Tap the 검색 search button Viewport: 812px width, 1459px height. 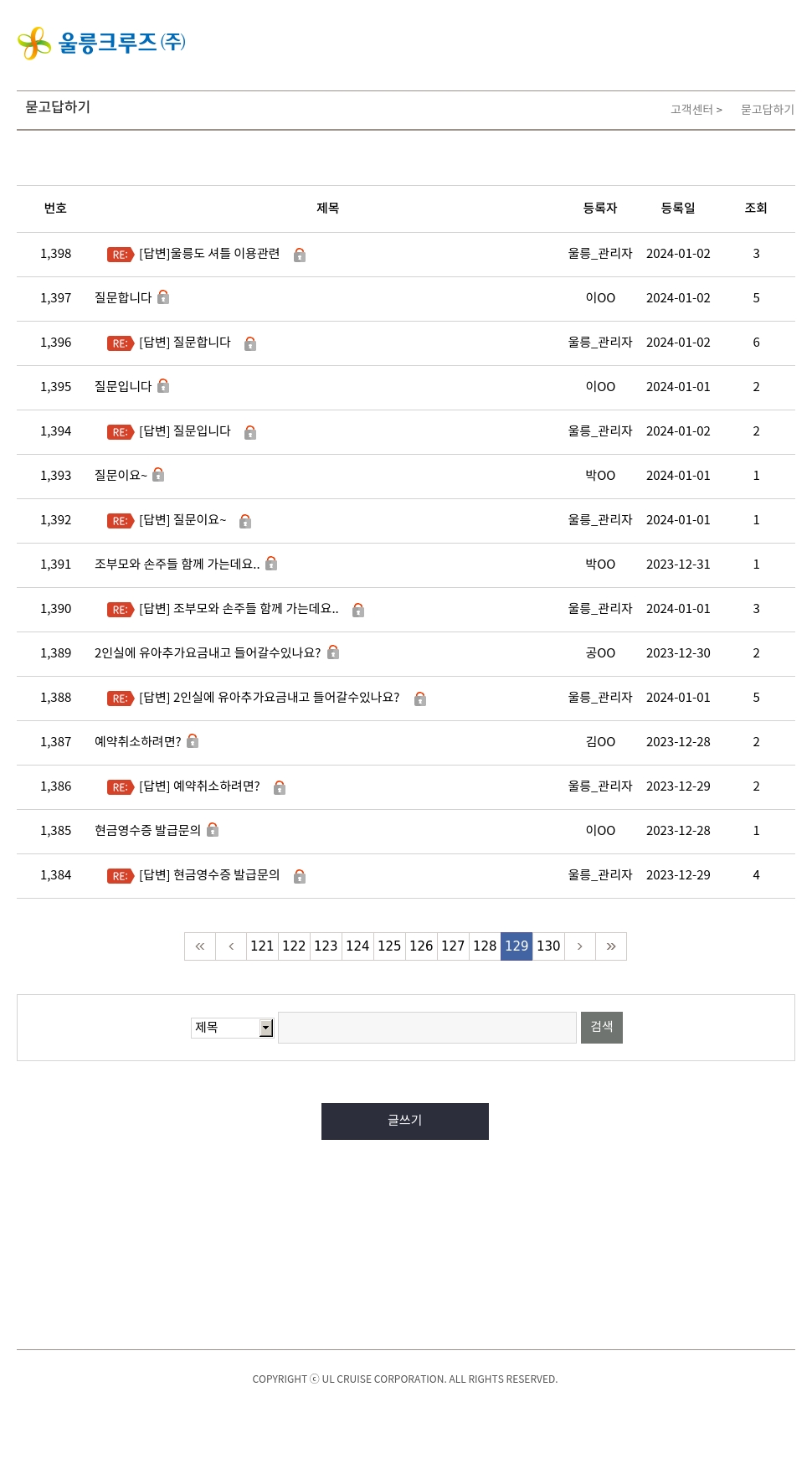click(602, 1028)
